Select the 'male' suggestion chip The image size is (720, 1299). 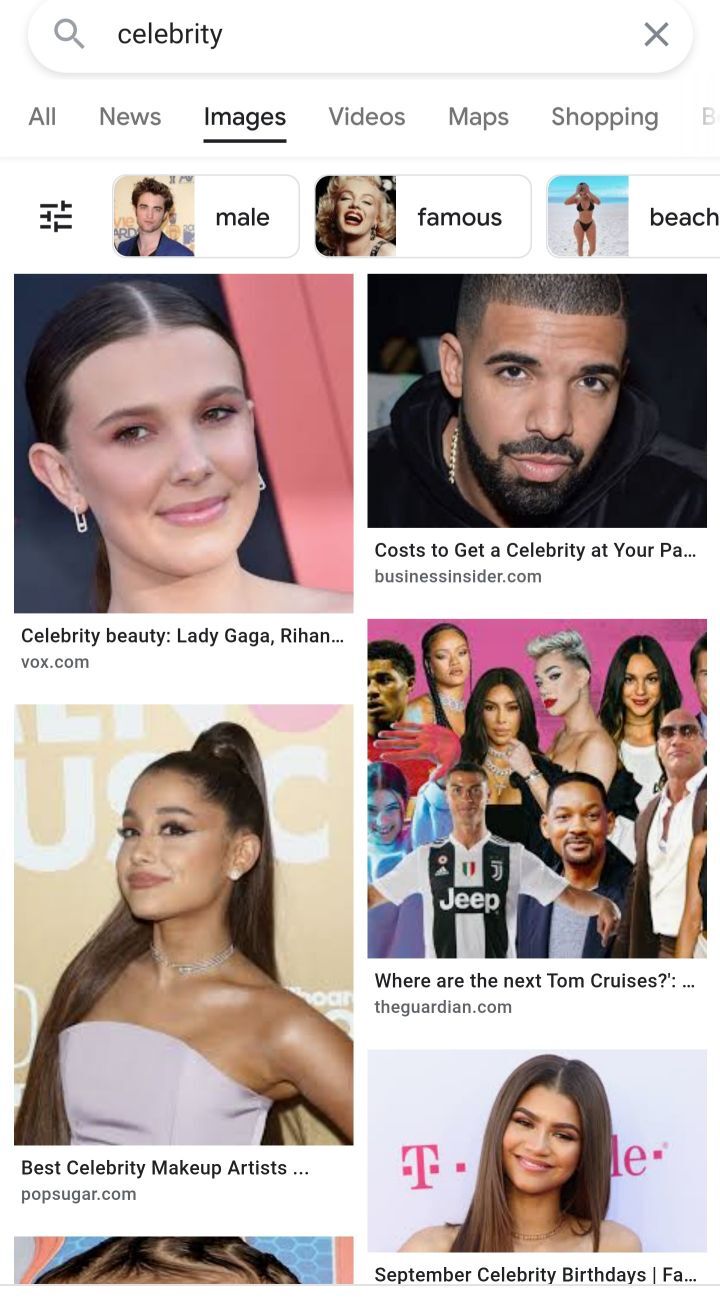point(206,216)
